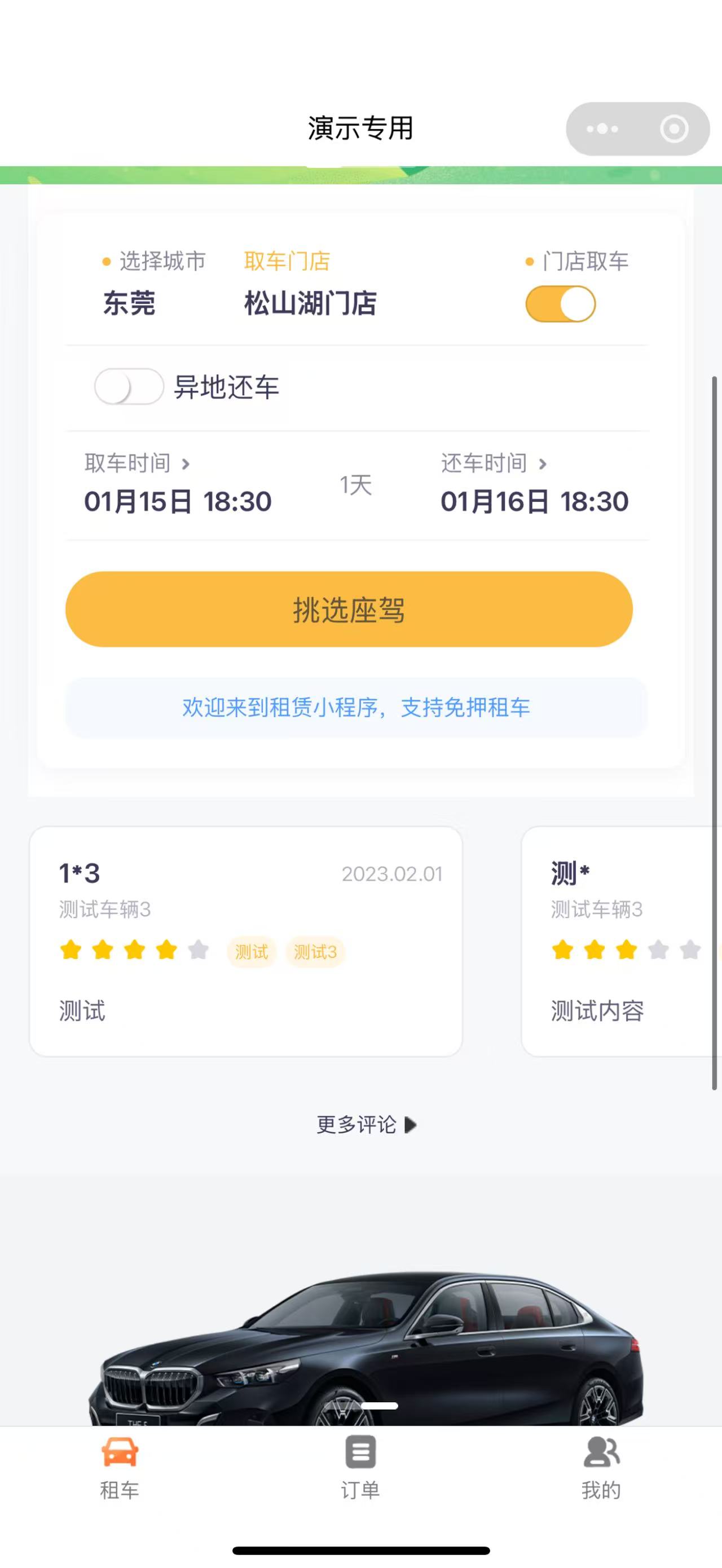The width and height of the screenshot is (722, 1568).
Task: Enable the 异地还车 toggle
Action: (x=129, y=387)
